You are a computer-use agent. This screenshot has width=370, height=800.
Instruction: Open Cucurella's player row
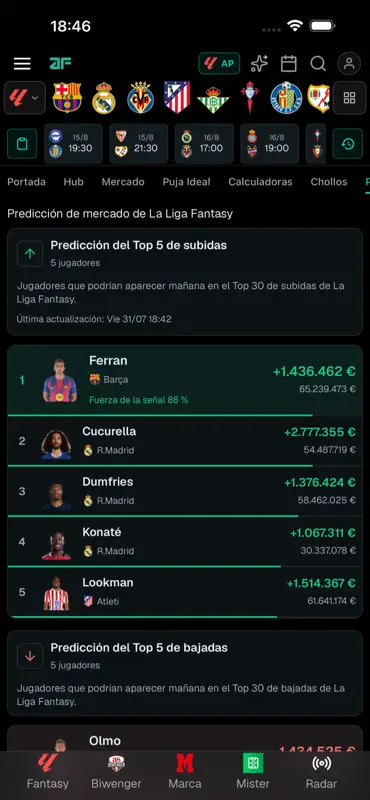click(185, 441)
